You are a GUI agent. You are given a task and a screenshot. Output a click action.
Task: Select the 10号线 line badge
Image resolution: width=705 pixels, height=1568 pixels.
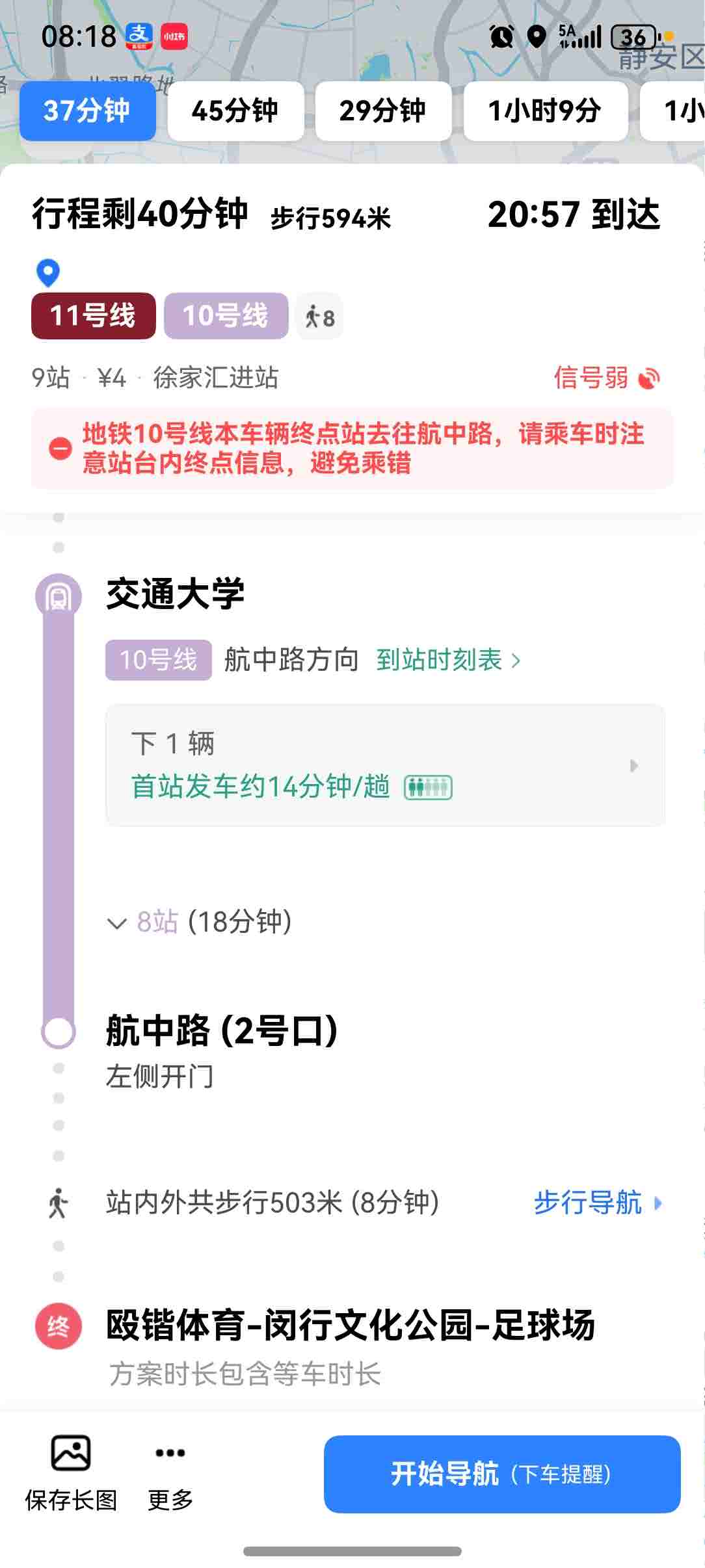coord(226,315)
